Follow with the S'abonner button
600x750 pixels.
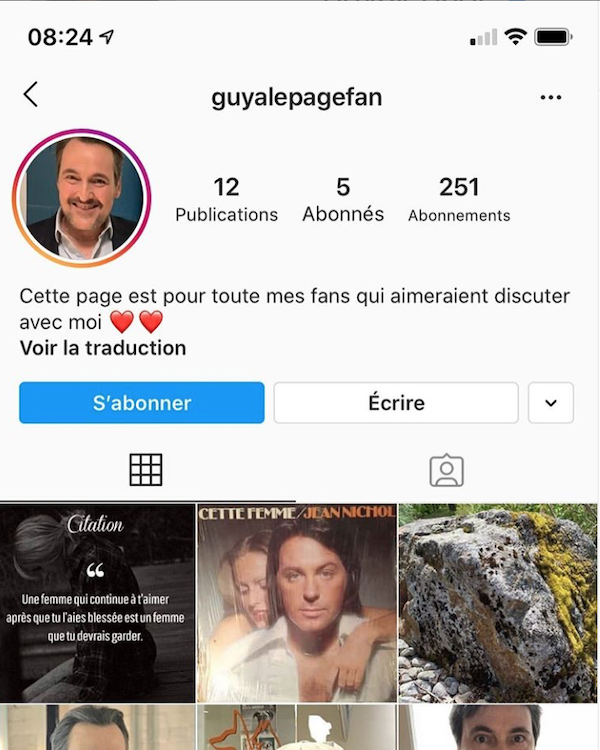(142, 403)
